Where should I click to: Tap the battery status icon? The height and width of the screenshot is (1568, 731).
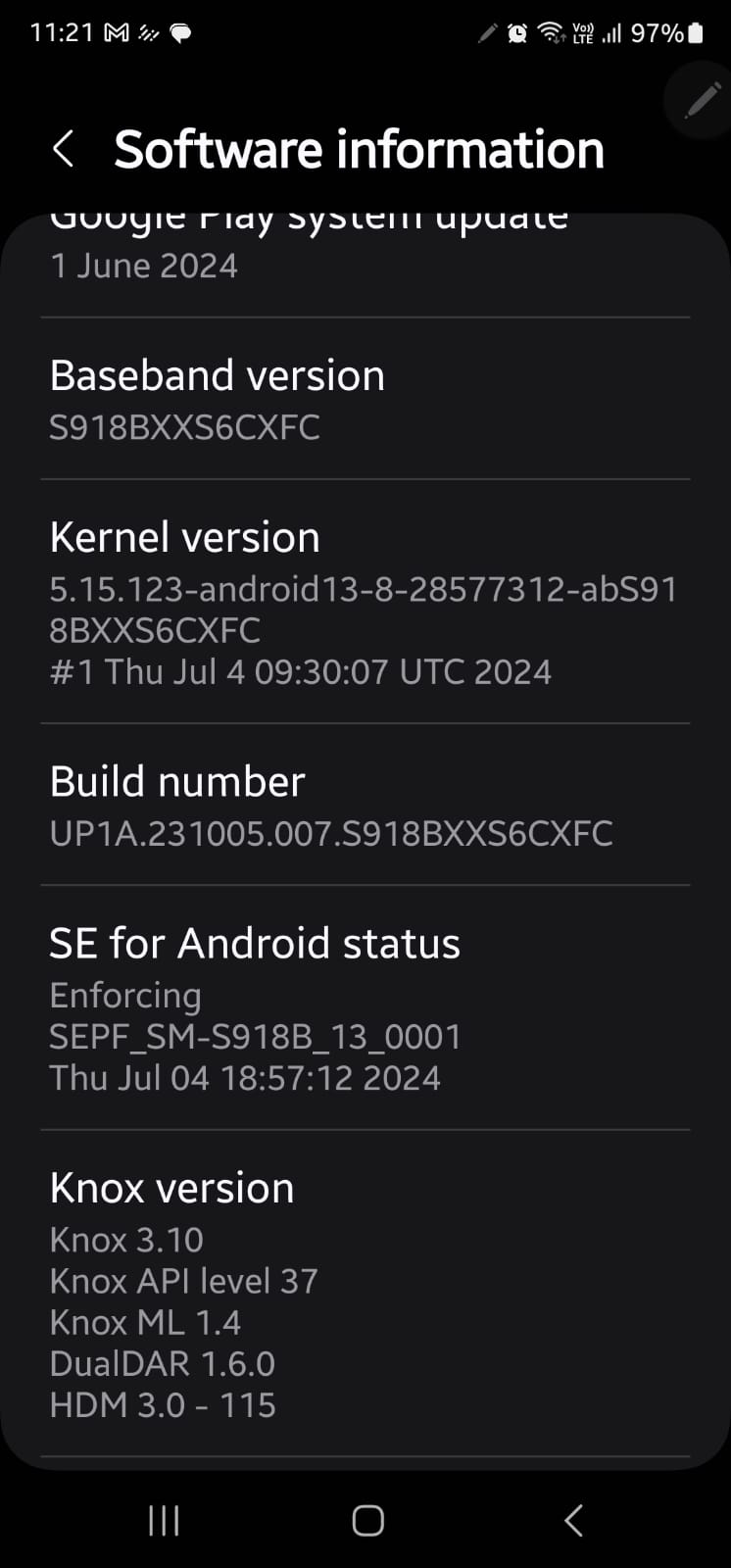click(697, 31)
